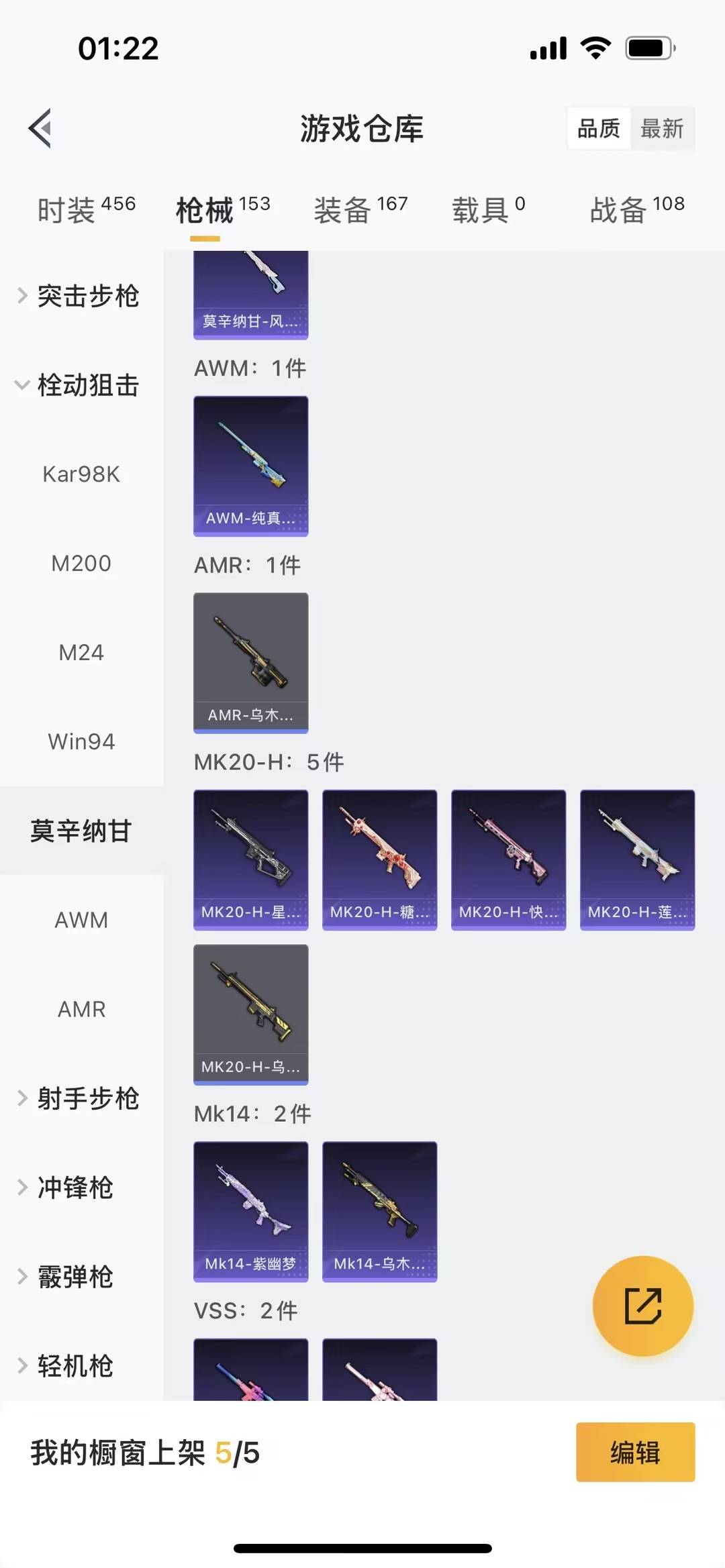Switch to the 装备 tab
This screenshot has width=725, height=1568.
(360, 210)
